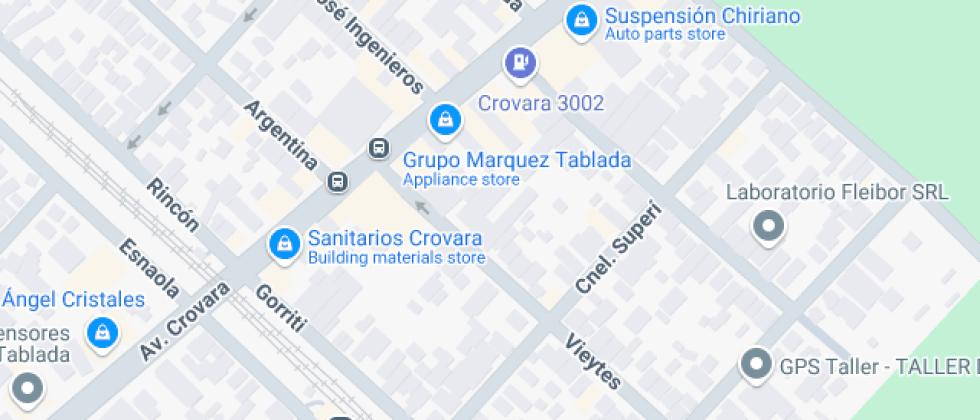Image resolution: width=980 pixels, height=420 pixels.
Task: Select the GPS Taller location marker
Action: coord(756,364)
